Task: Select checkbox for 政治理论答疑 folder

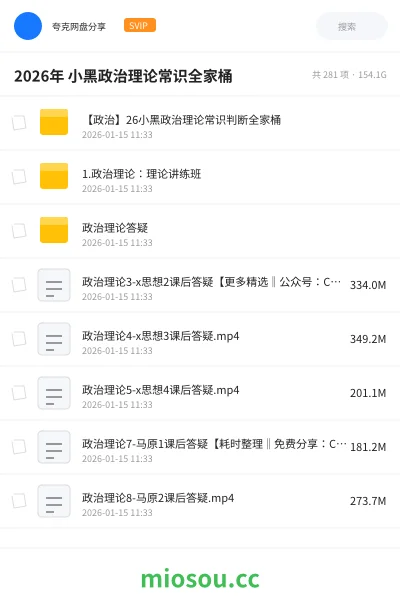Action: click(x=19, y=231)
